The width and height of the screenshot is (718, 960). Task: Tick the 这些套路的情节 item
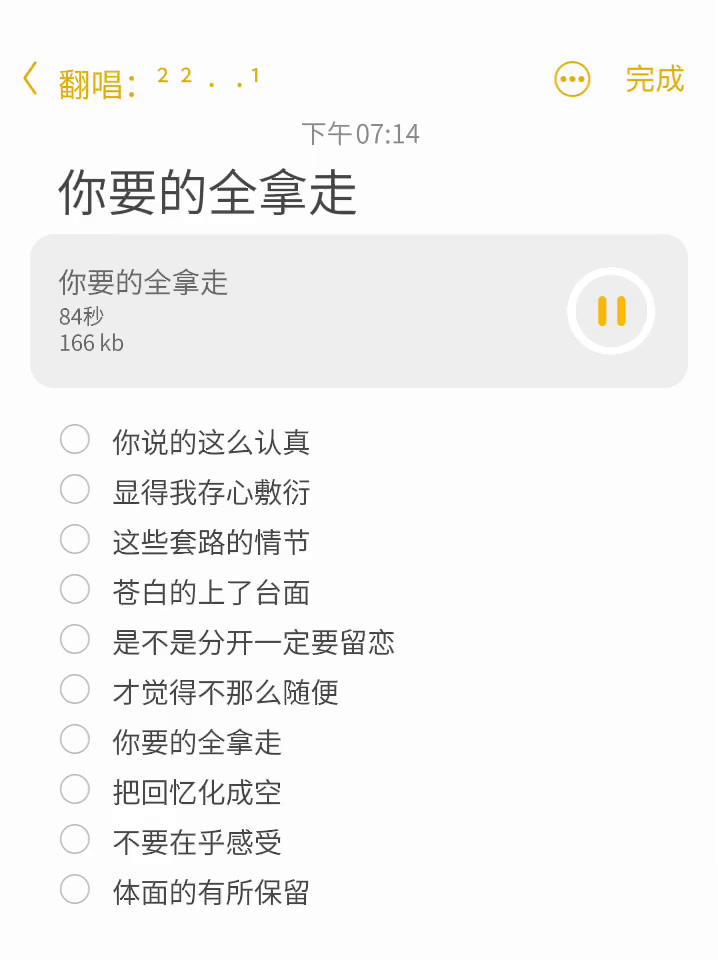coord(75,539)
